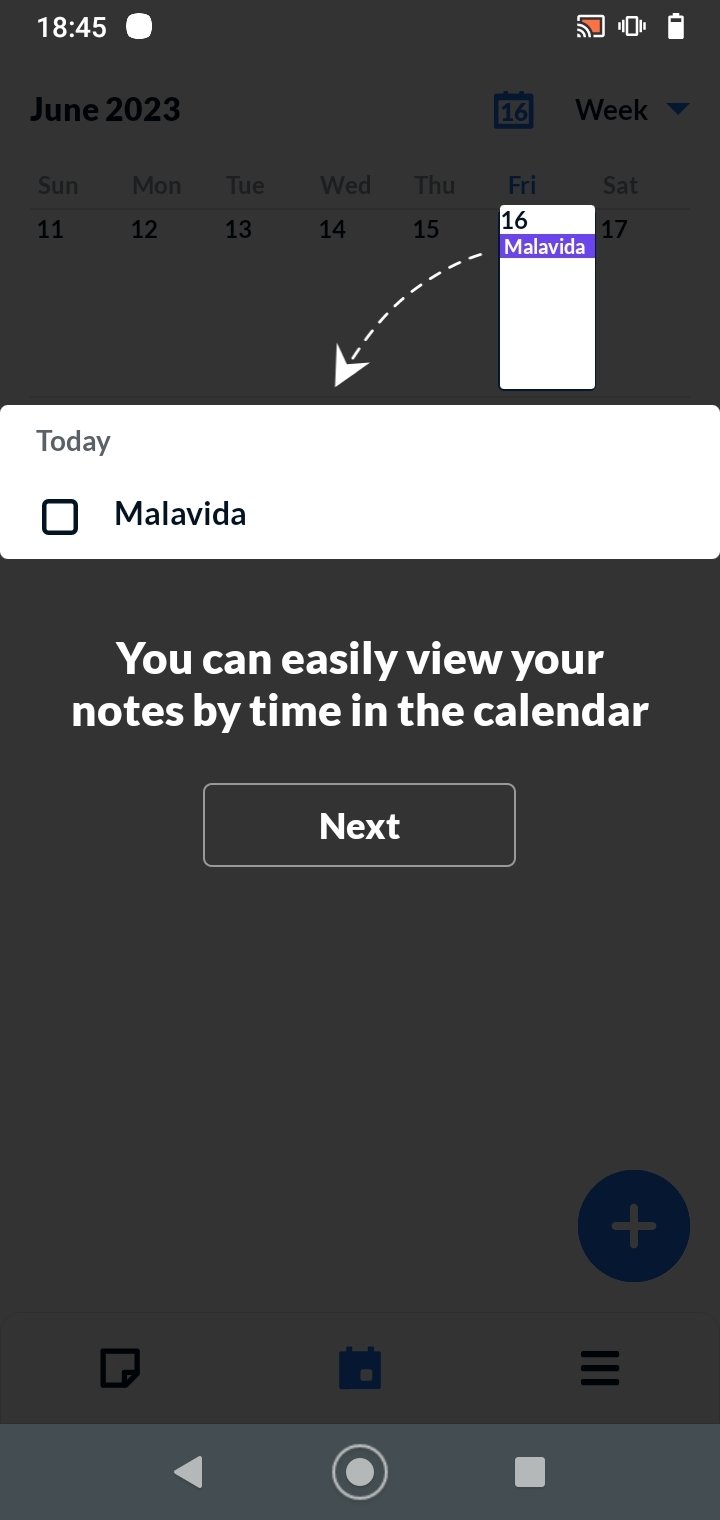Tap Next to continue the tutorial
This screenshot has width=720, height=1520.
coord(359,825)
